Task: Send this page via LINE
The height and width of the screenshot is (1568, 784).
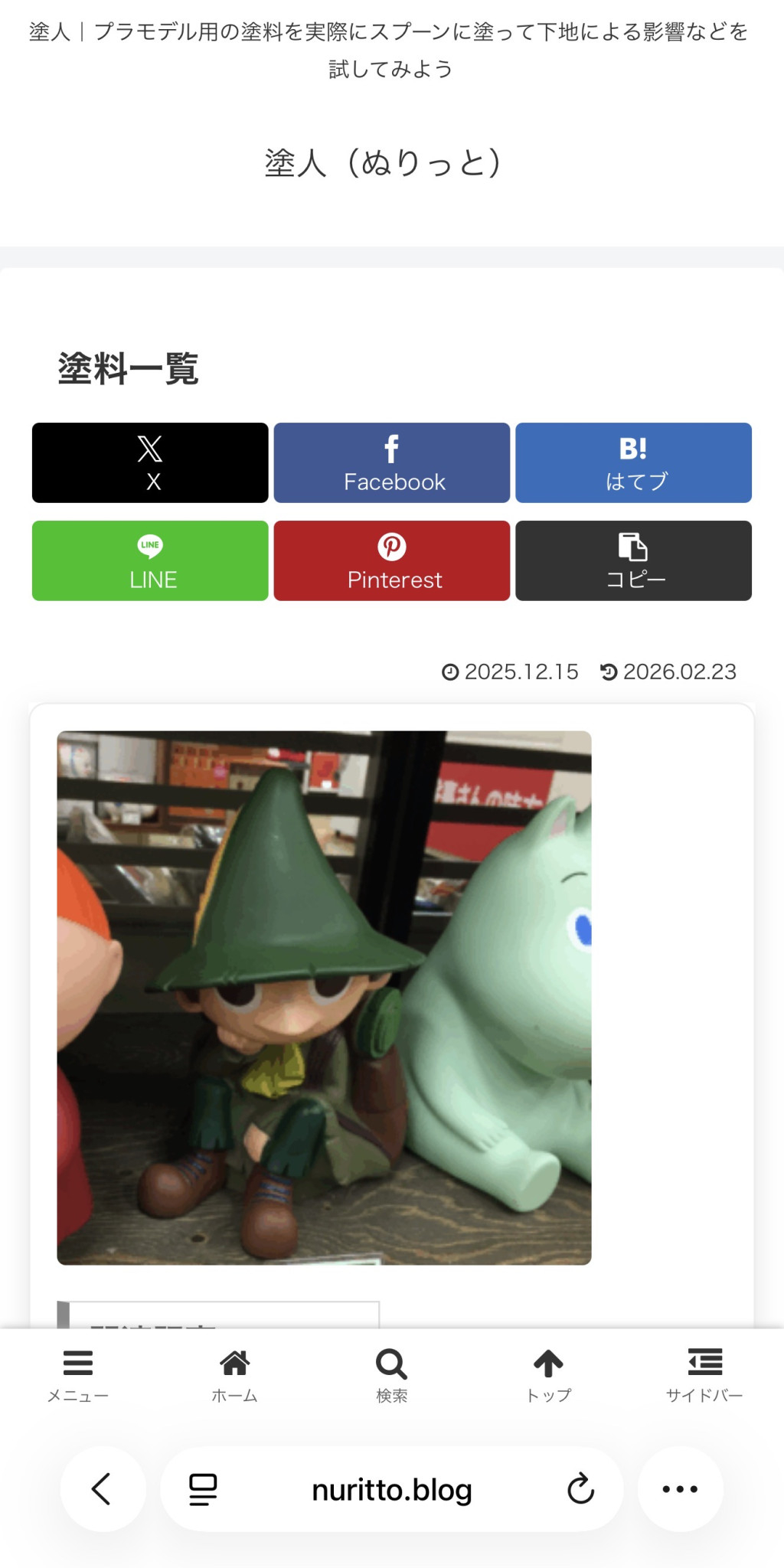Action: point(150,560)
